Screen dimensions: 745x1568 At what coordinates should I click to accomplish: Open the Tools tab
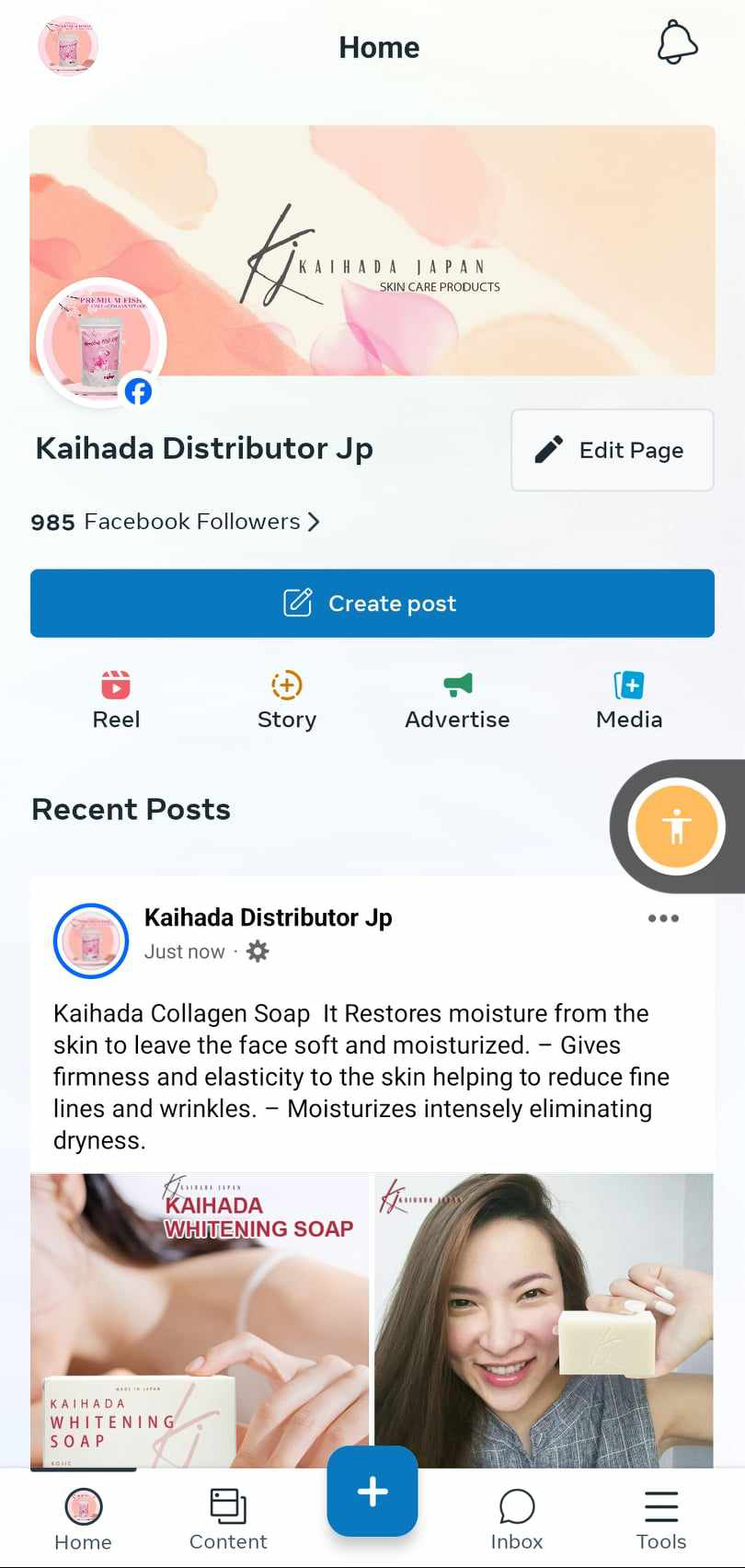(660, 1518)
